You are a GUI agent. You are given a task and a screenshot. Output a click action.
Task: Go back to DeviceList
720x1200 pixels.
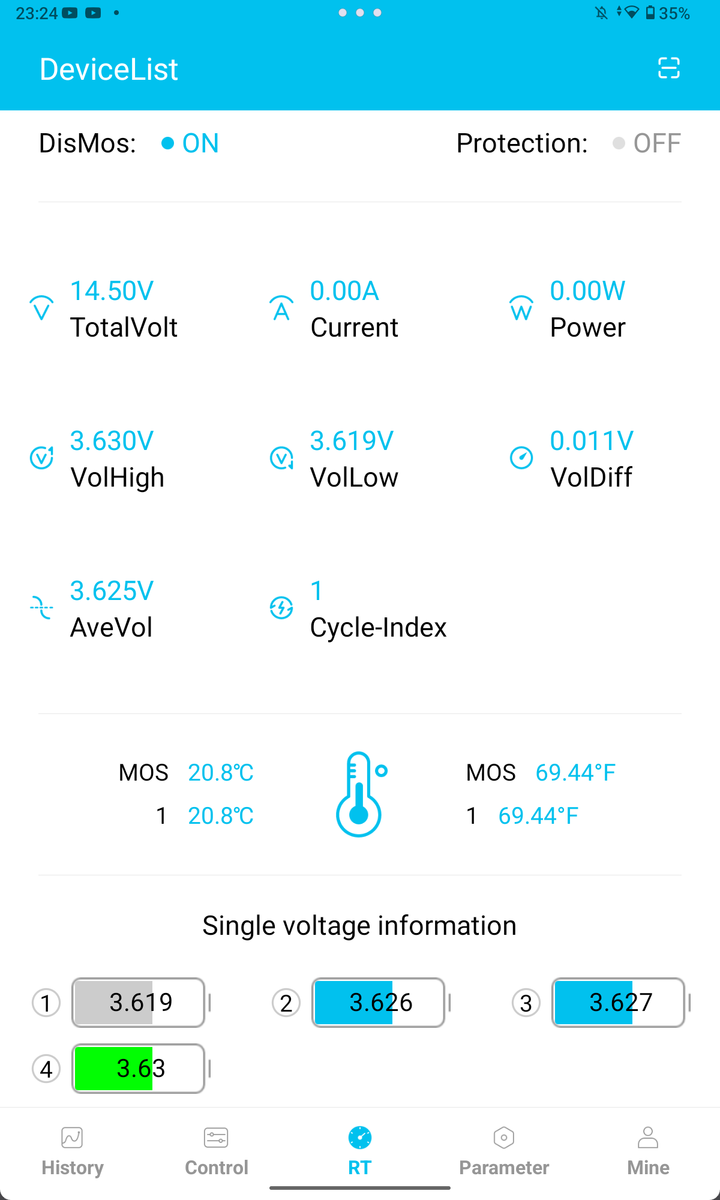tap(109, 69)
